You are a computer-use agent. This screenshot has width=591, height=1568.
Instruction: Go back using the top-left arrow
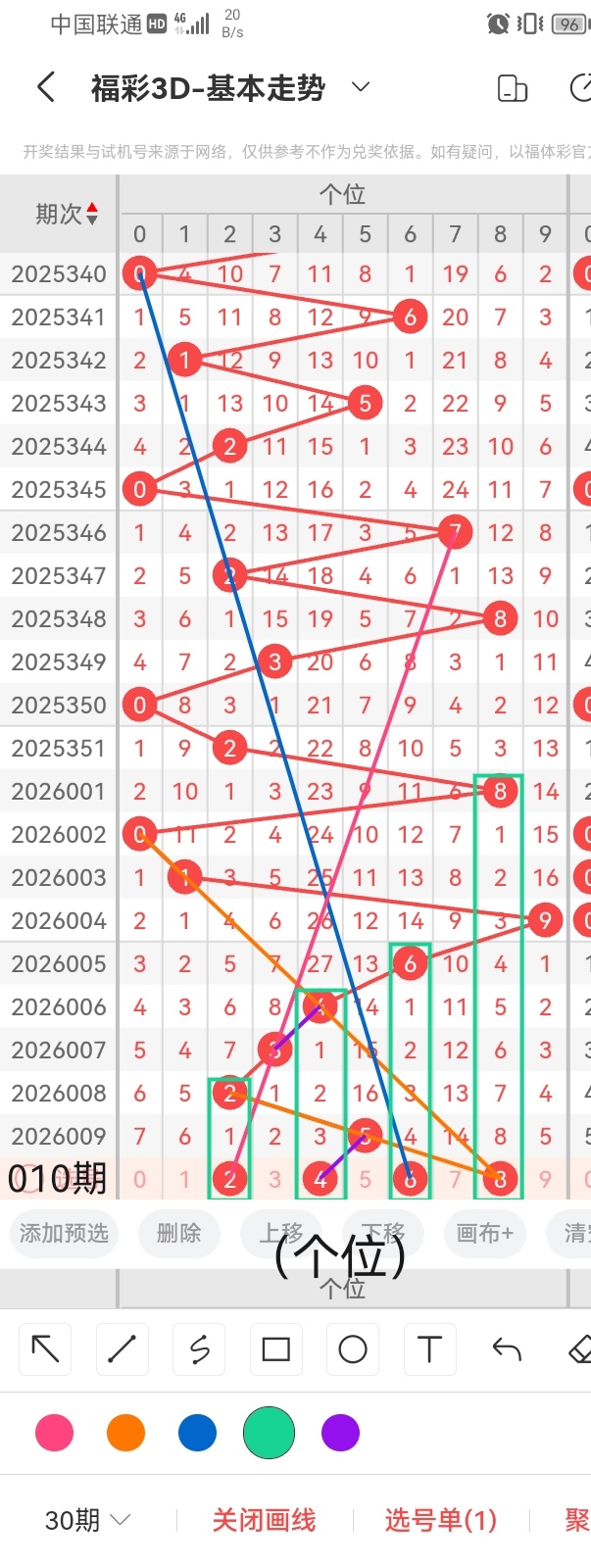tap(45, 87)
